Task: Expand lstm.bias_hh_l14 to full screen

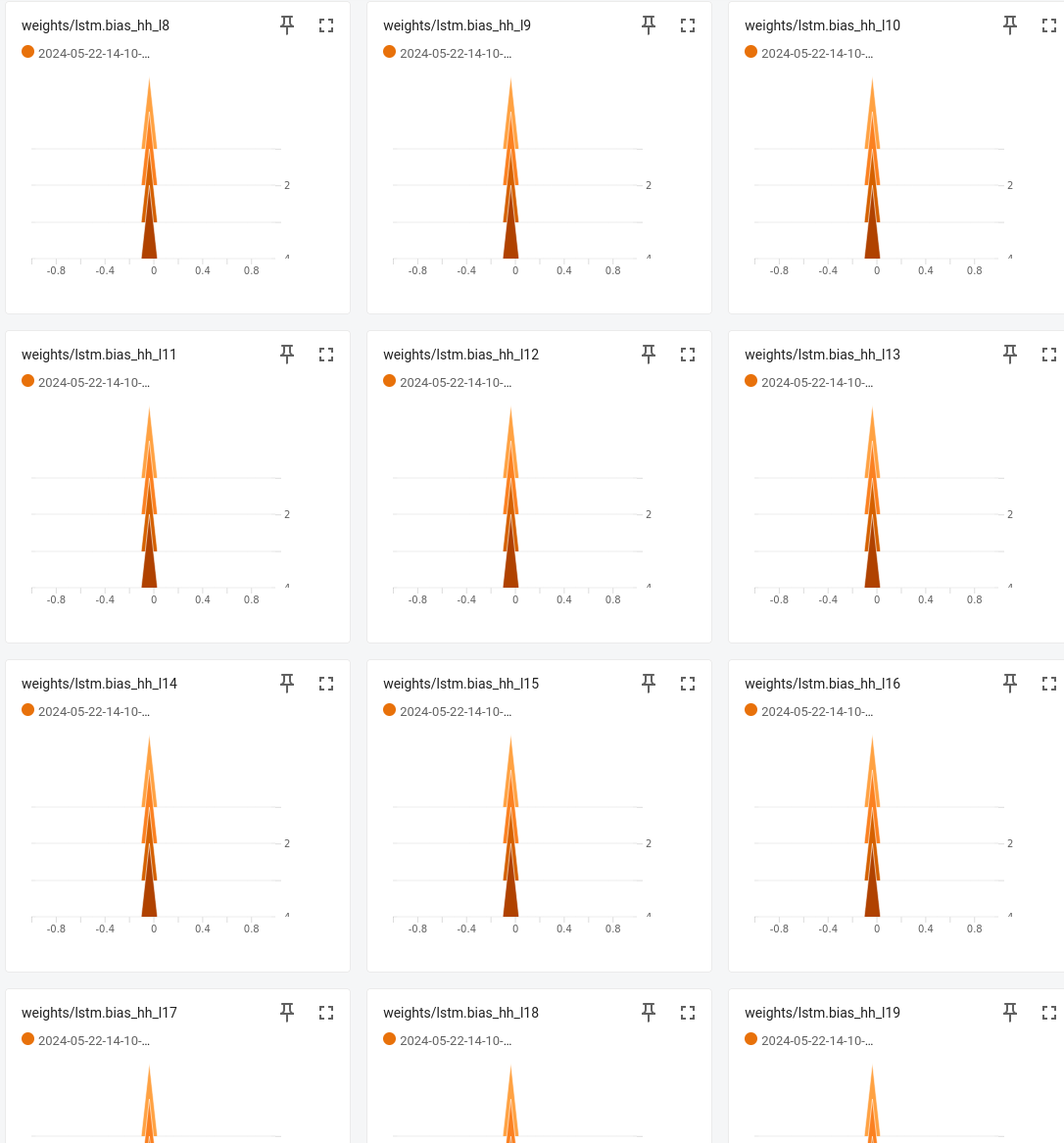Action: (x=326, y=684)
